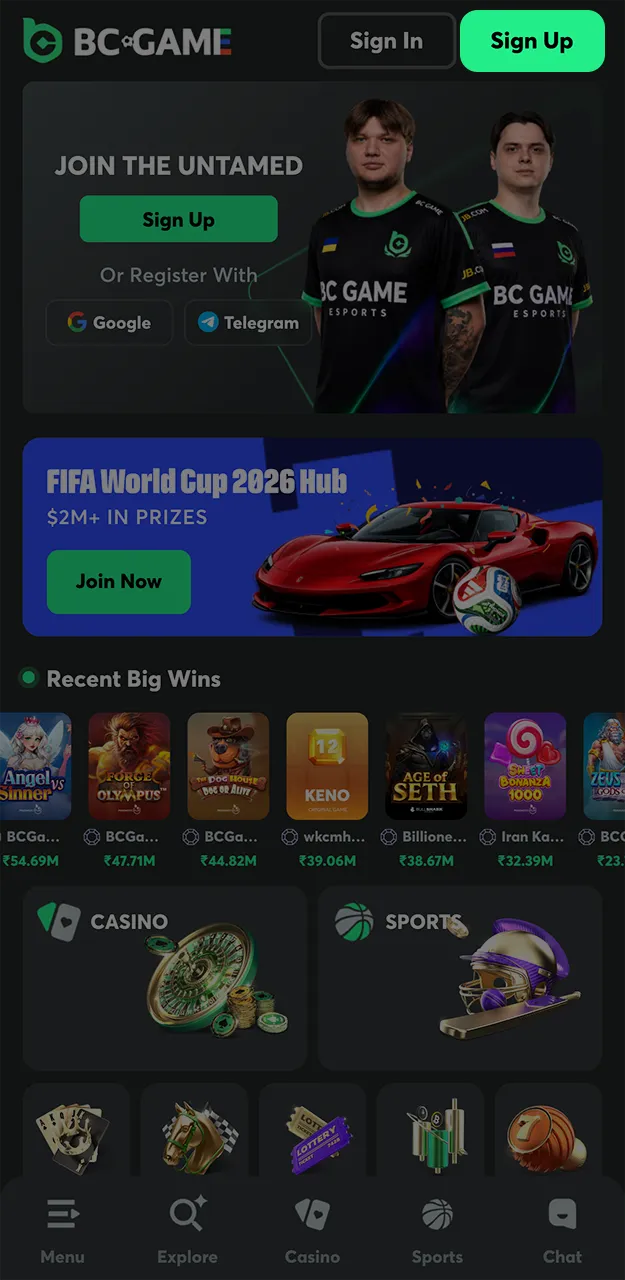Screen dimensions: 625x1280
Task: Open the Forge of Olympus game tile
Action: (x=129, y=766)
